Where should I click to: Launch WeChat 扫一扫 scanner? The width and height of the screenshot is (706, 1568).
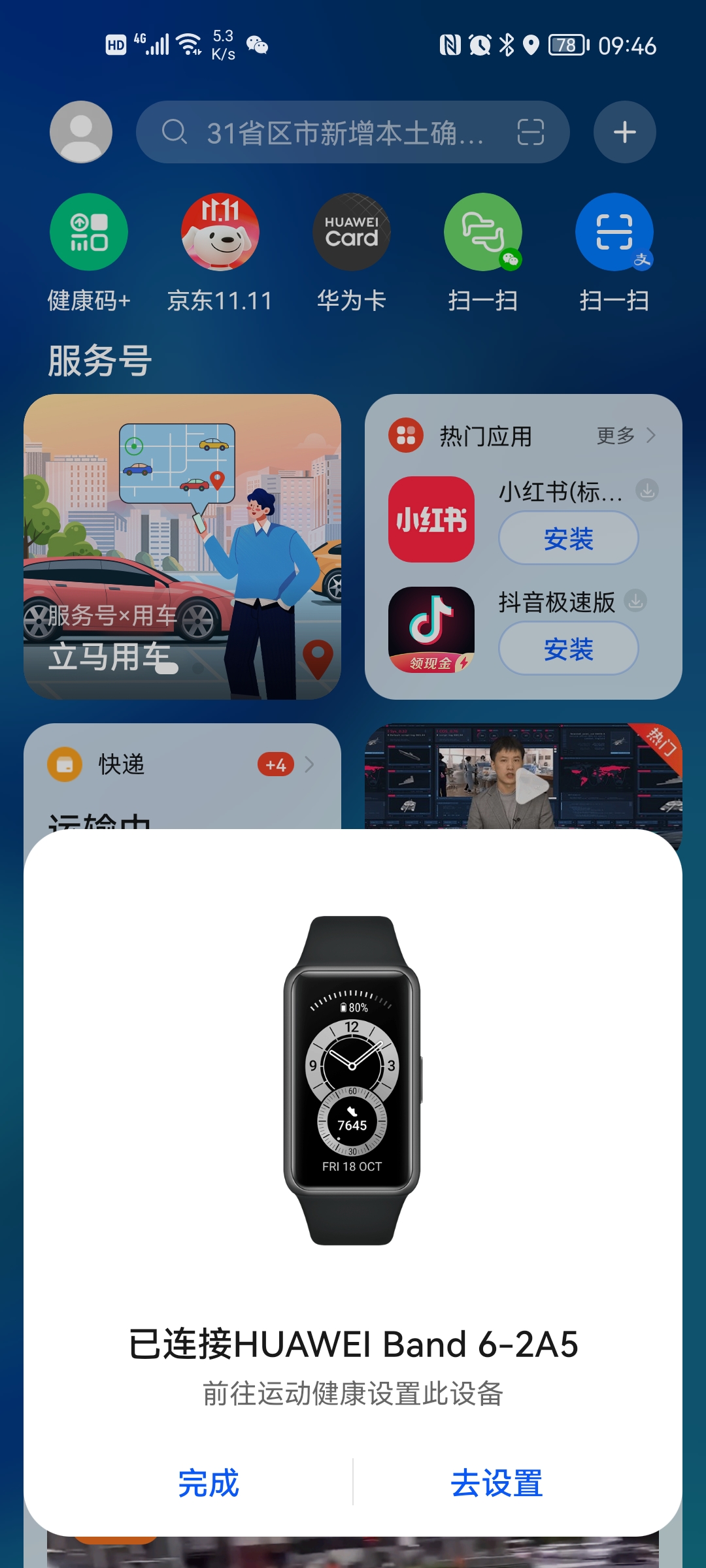coord(483,233)
